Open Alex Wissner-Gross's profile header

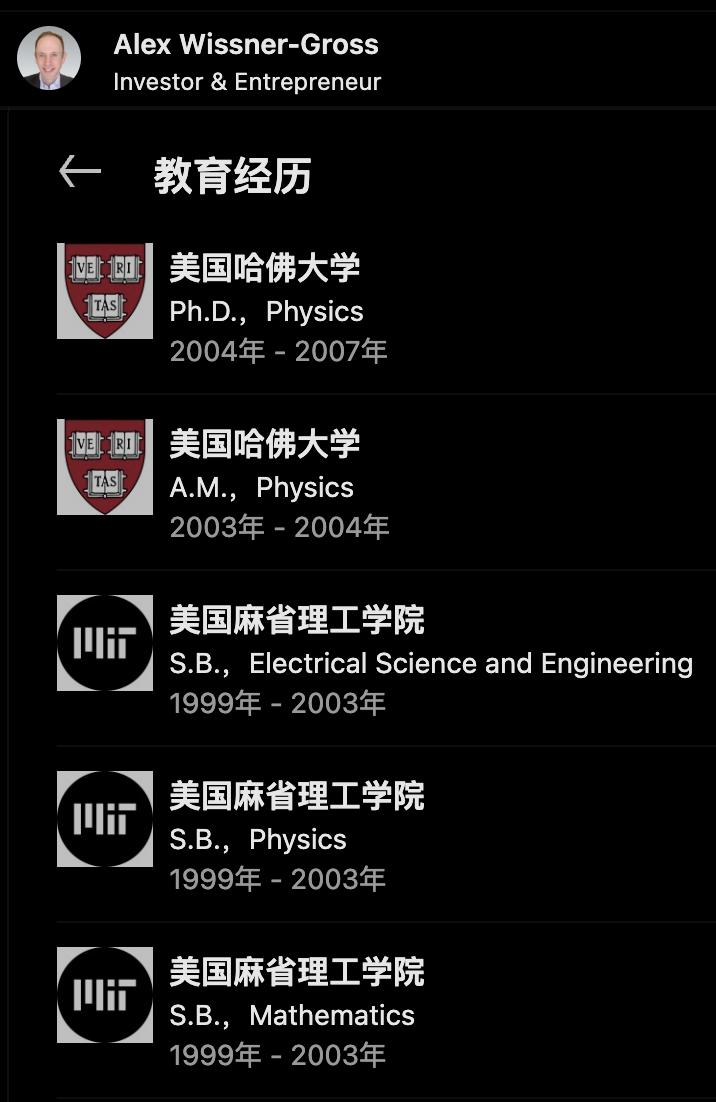coord(245,60)
